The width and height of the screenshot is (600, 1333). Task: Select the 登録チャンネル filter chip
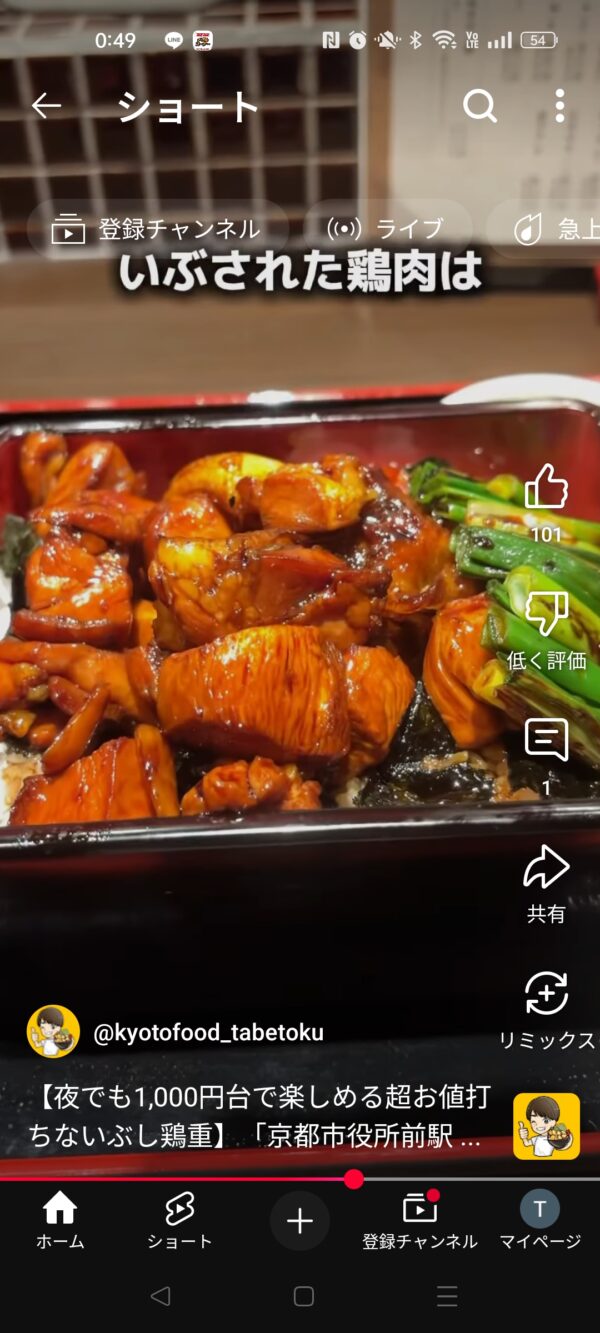[157, 230]
